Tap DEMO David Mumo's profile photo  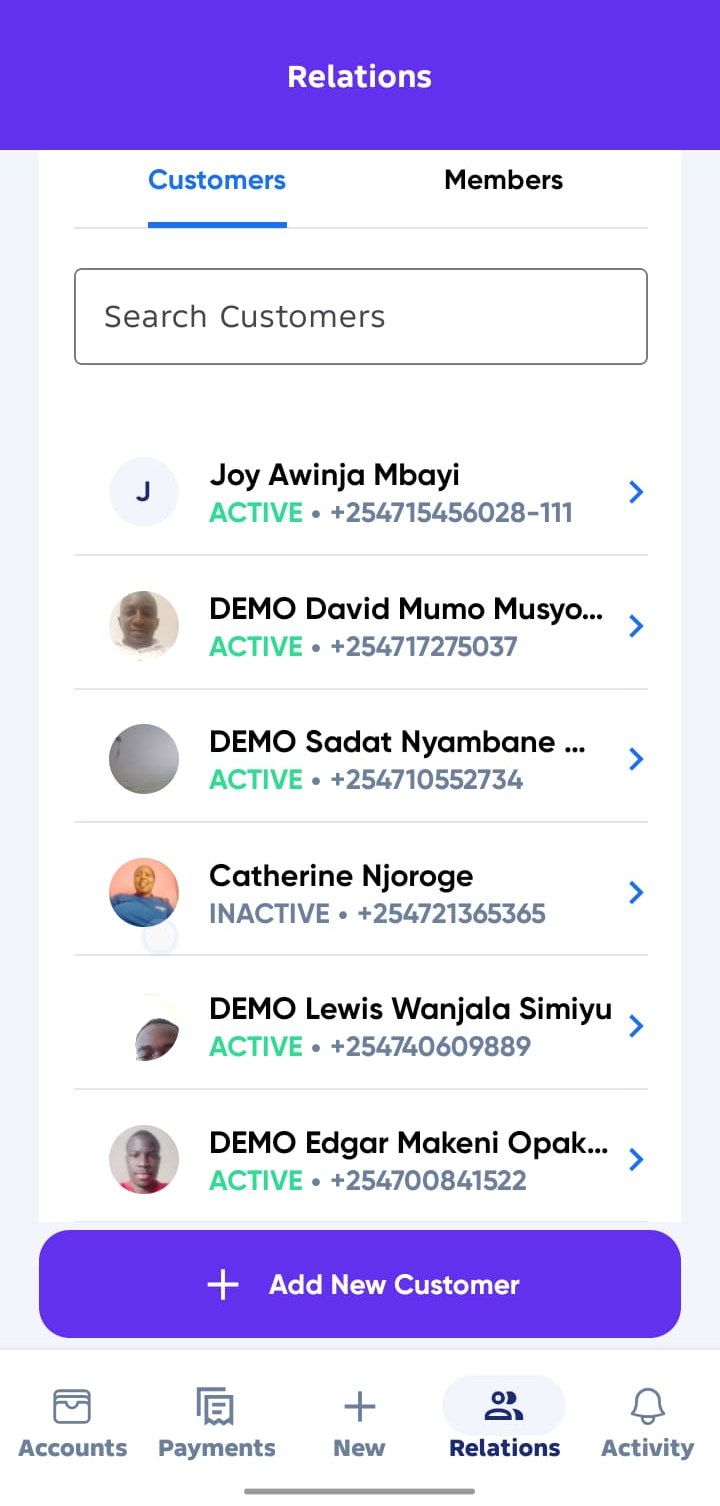point(144,625)
